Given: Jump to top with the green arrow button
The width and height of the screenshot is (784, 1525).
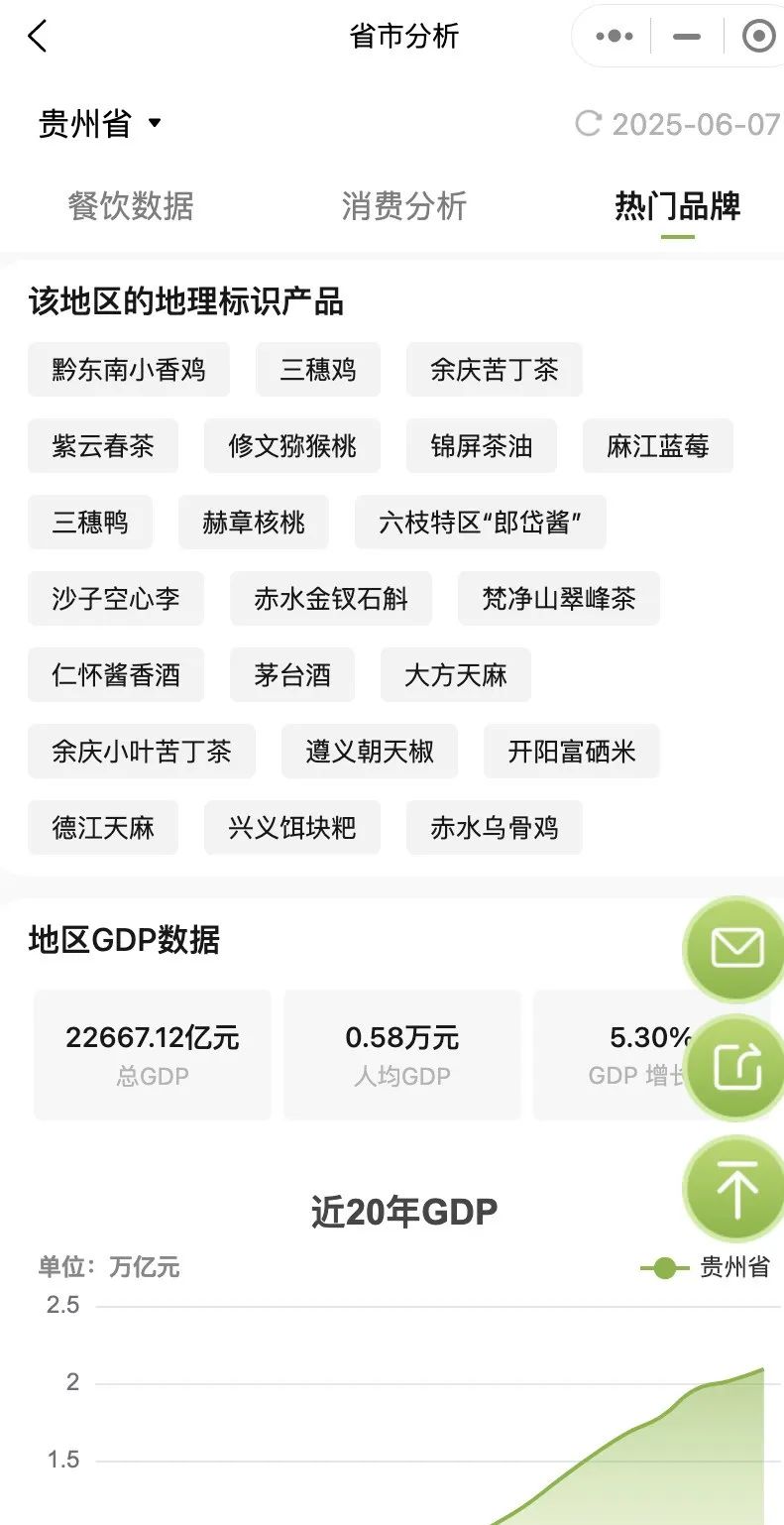Looking at the screenshot, I should (x=736, y=1187).
